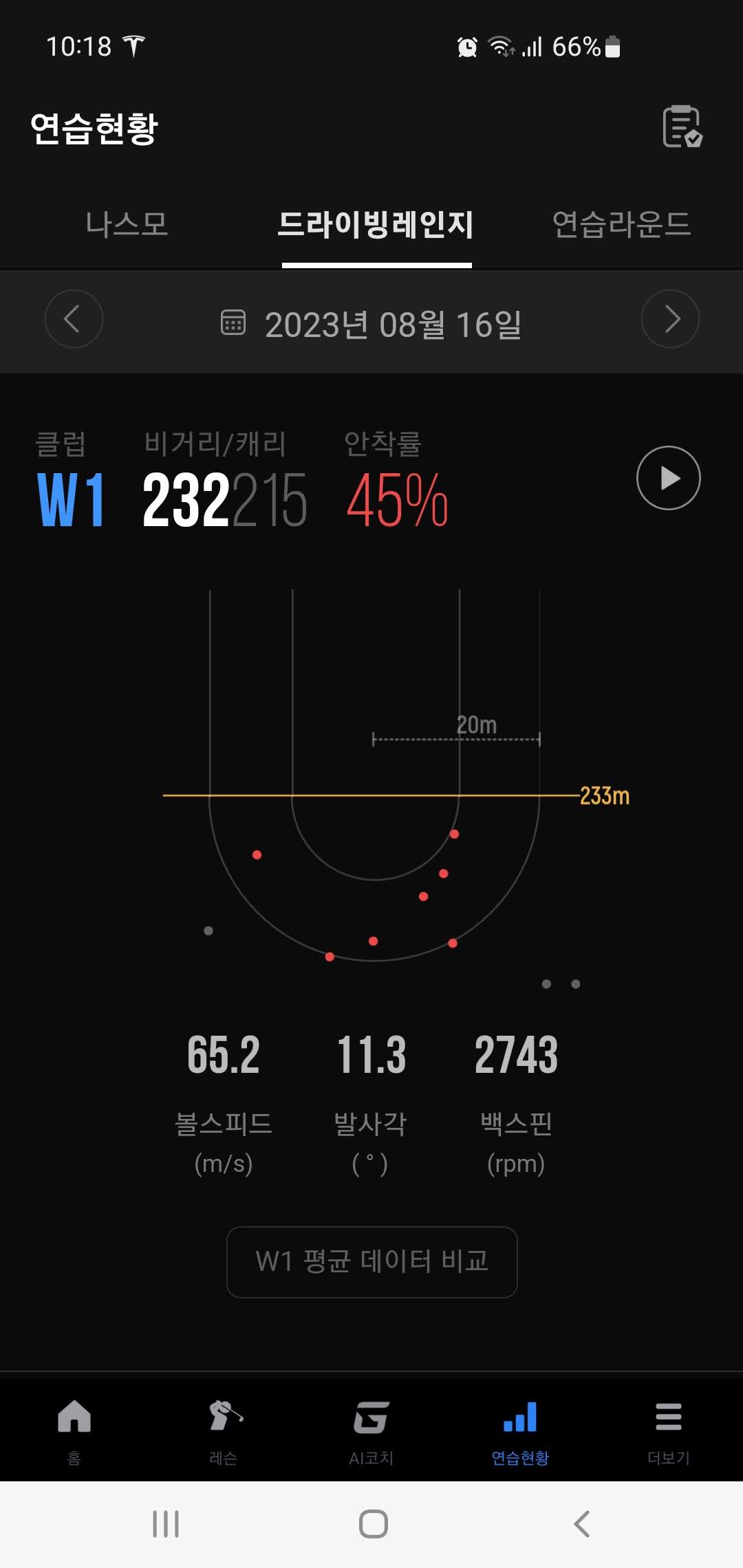
Task: Open W1 평균 데이터 비교
Action: coord(371,1262)
